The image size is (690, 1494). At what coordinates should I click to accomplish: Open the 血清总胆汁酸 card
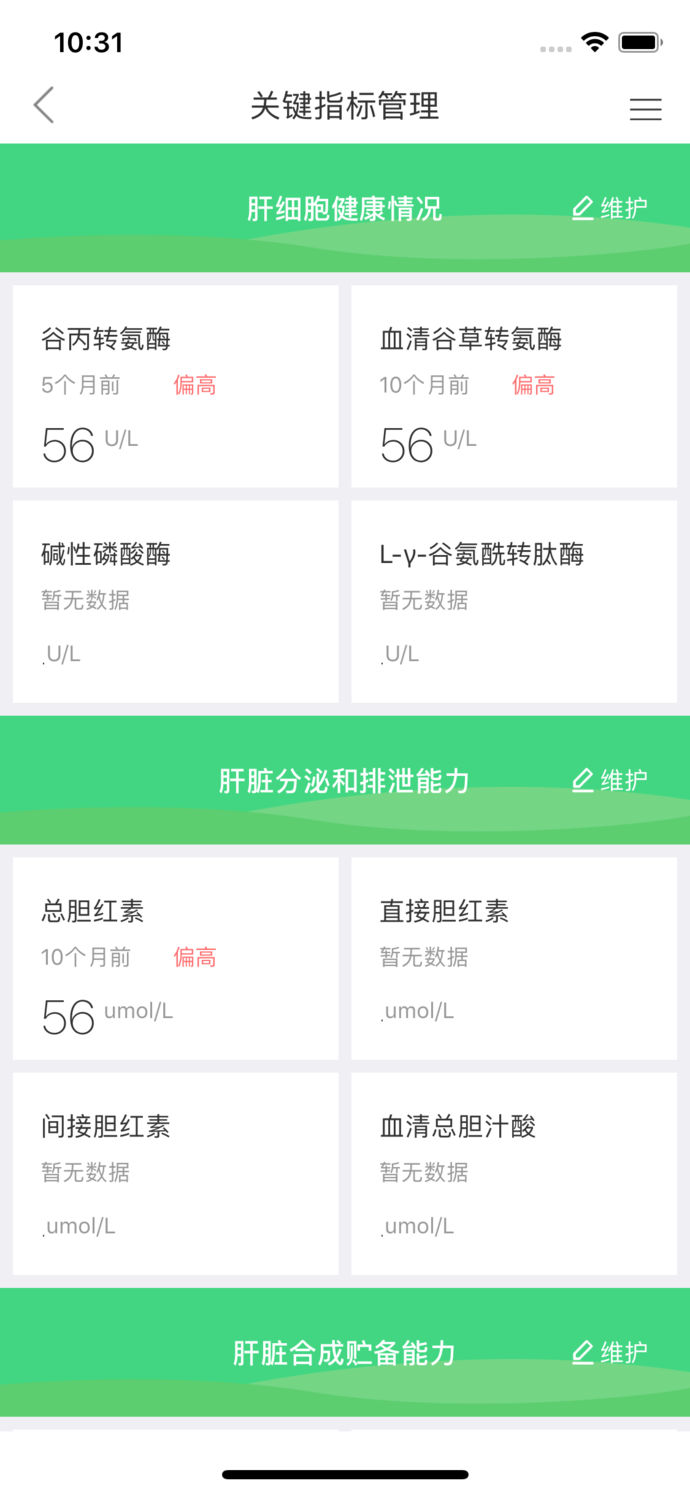click(514, 1174)
